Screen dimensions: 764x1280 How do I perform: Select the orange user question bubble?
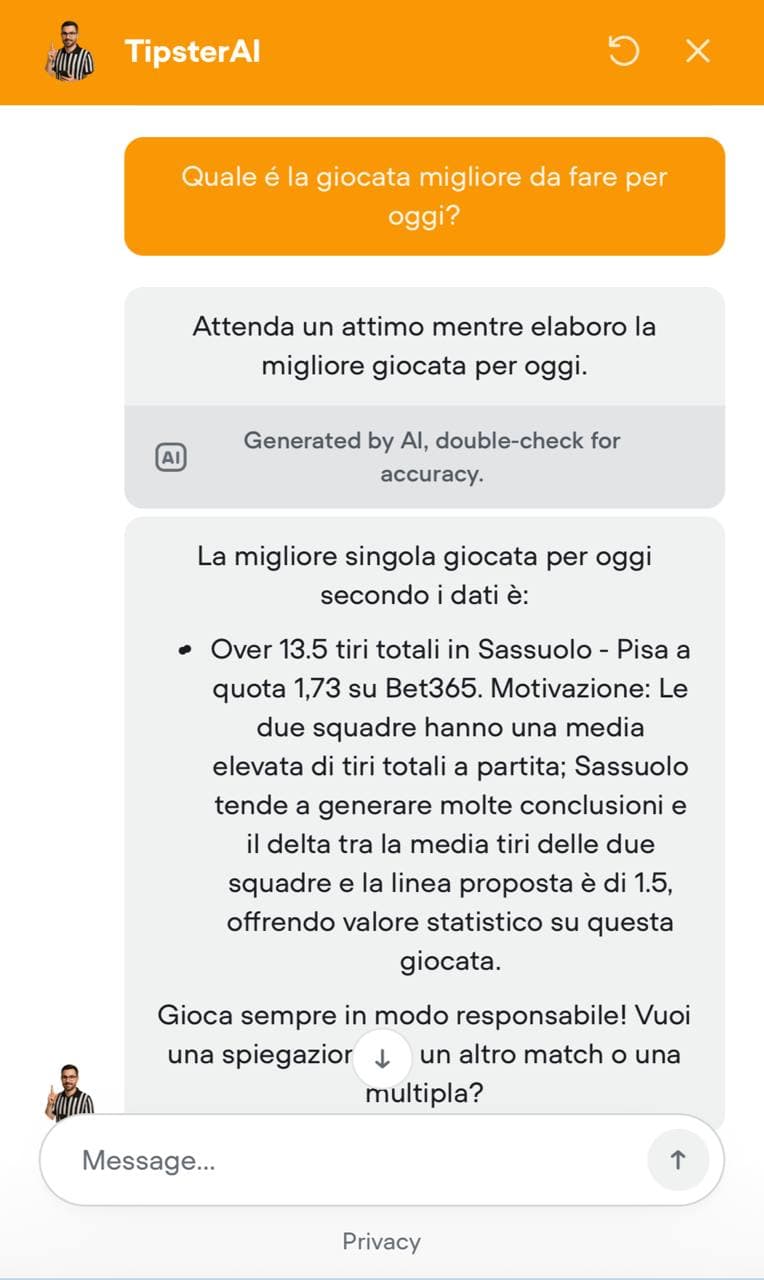pyautogui.click(x=424, y=195)
